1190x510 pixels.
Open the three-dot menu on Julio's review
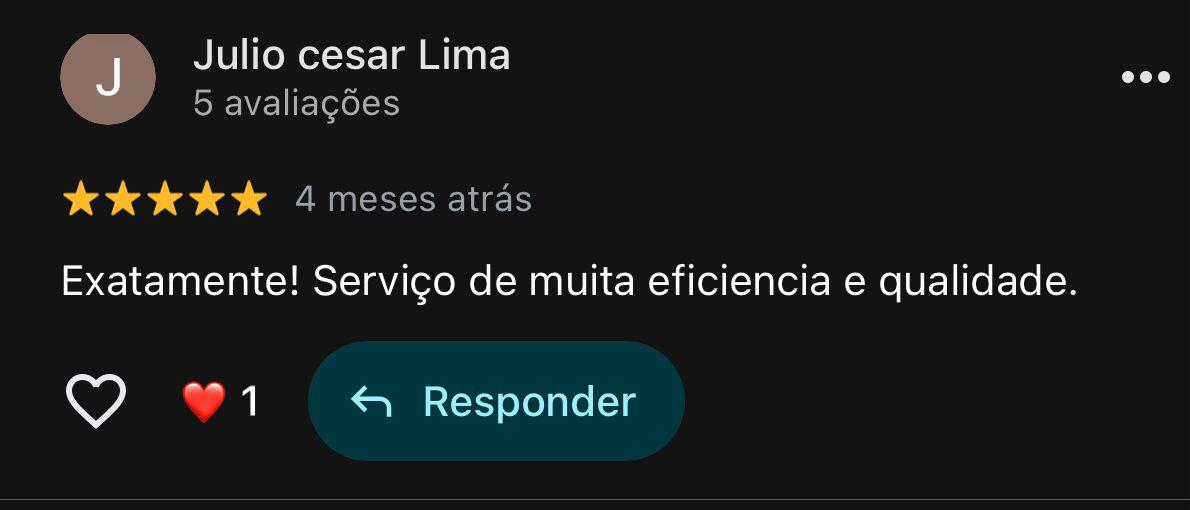pyautogui.click(x=1145, y=78)
